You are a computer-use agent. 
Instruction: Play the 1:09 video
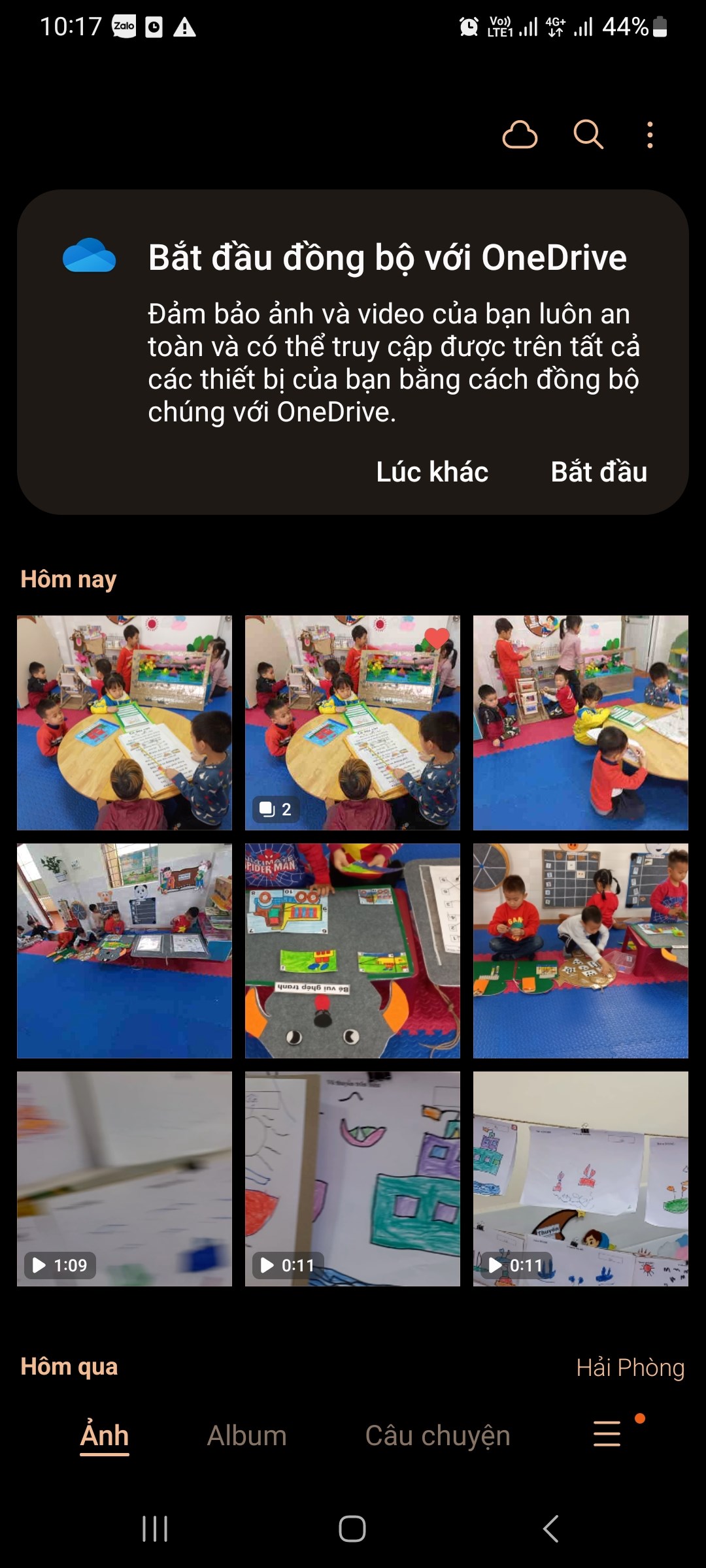click(124, 1179)
